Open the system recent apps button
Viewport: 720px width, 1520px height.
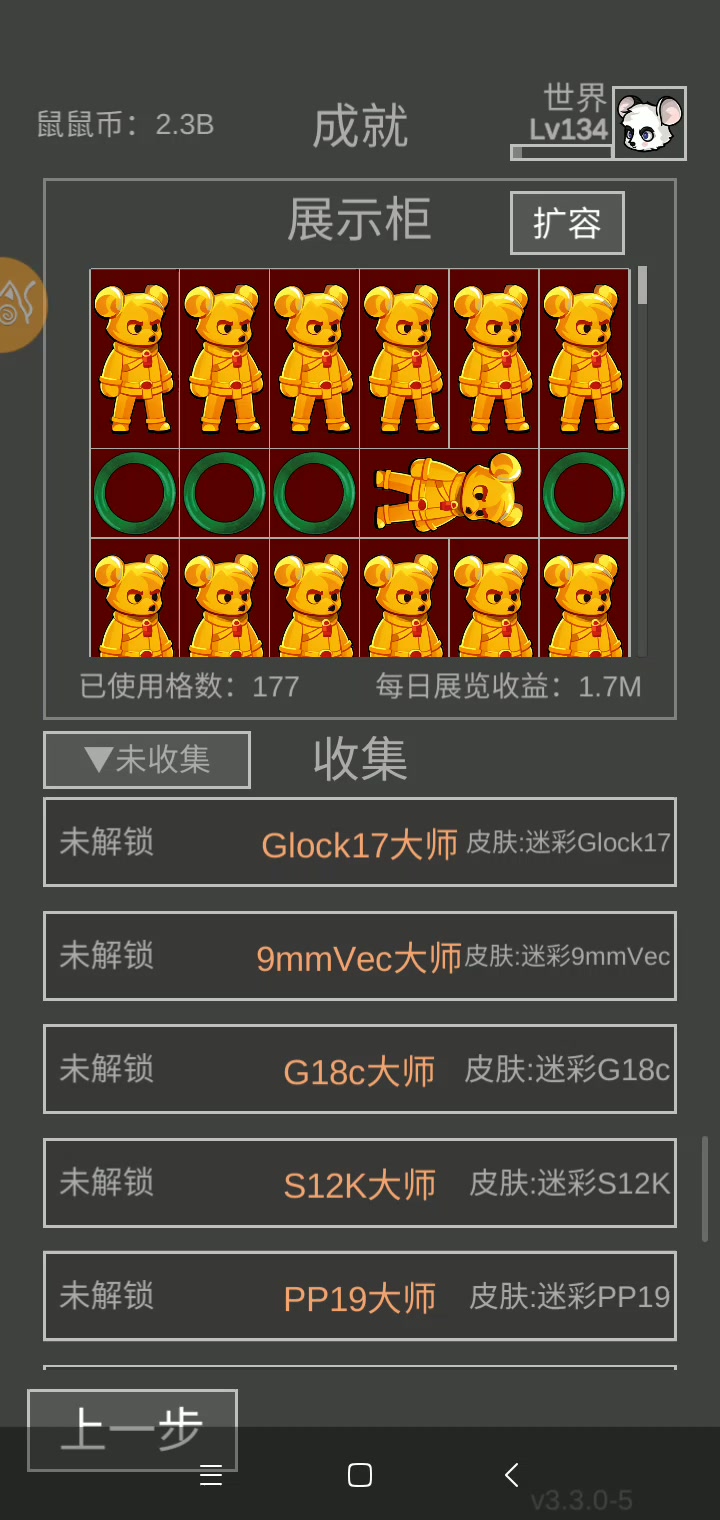[211, 1475]
